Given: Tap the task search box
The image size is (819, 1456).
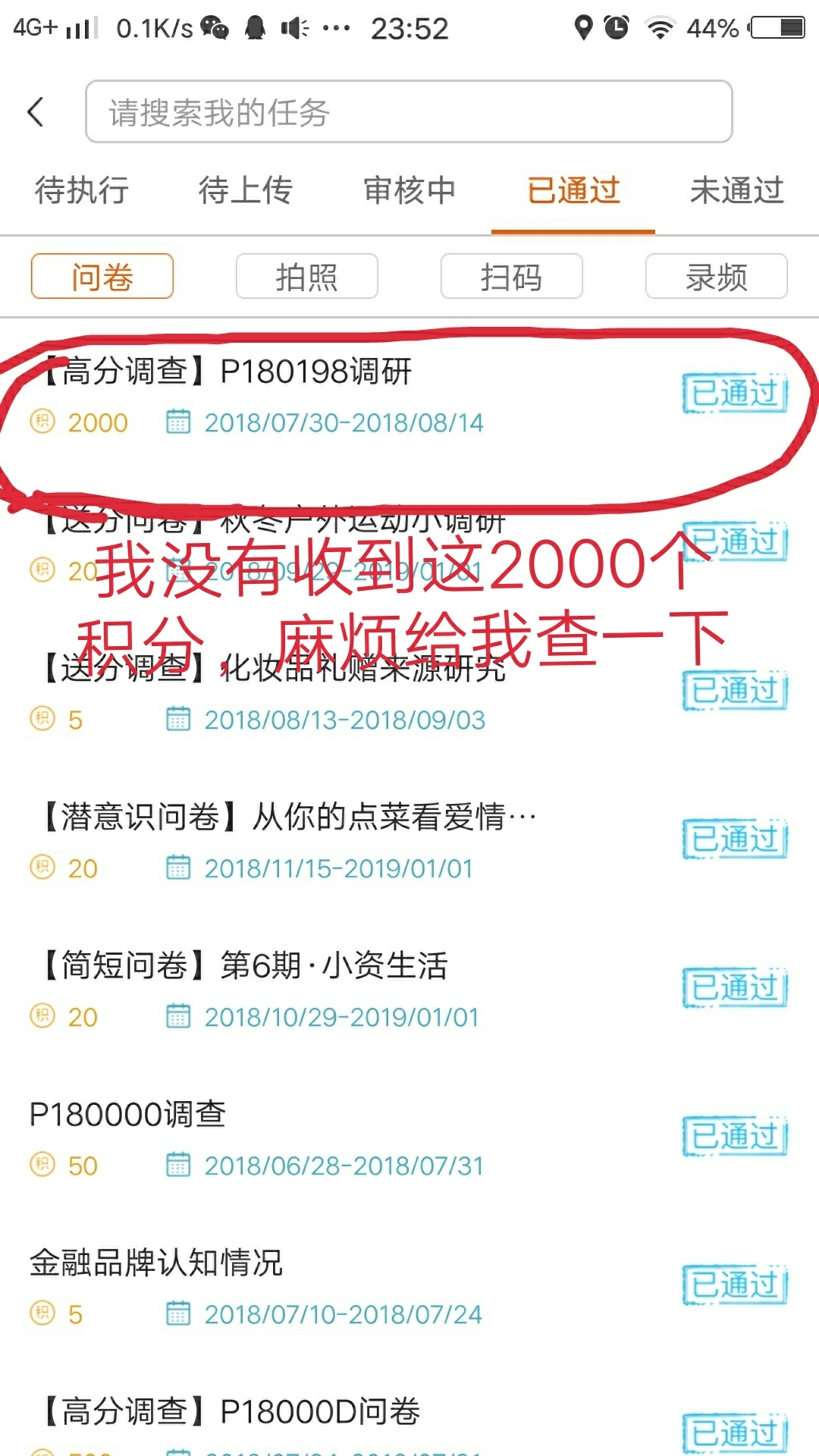Looking at the screenshot, I should tap(409, 111).
